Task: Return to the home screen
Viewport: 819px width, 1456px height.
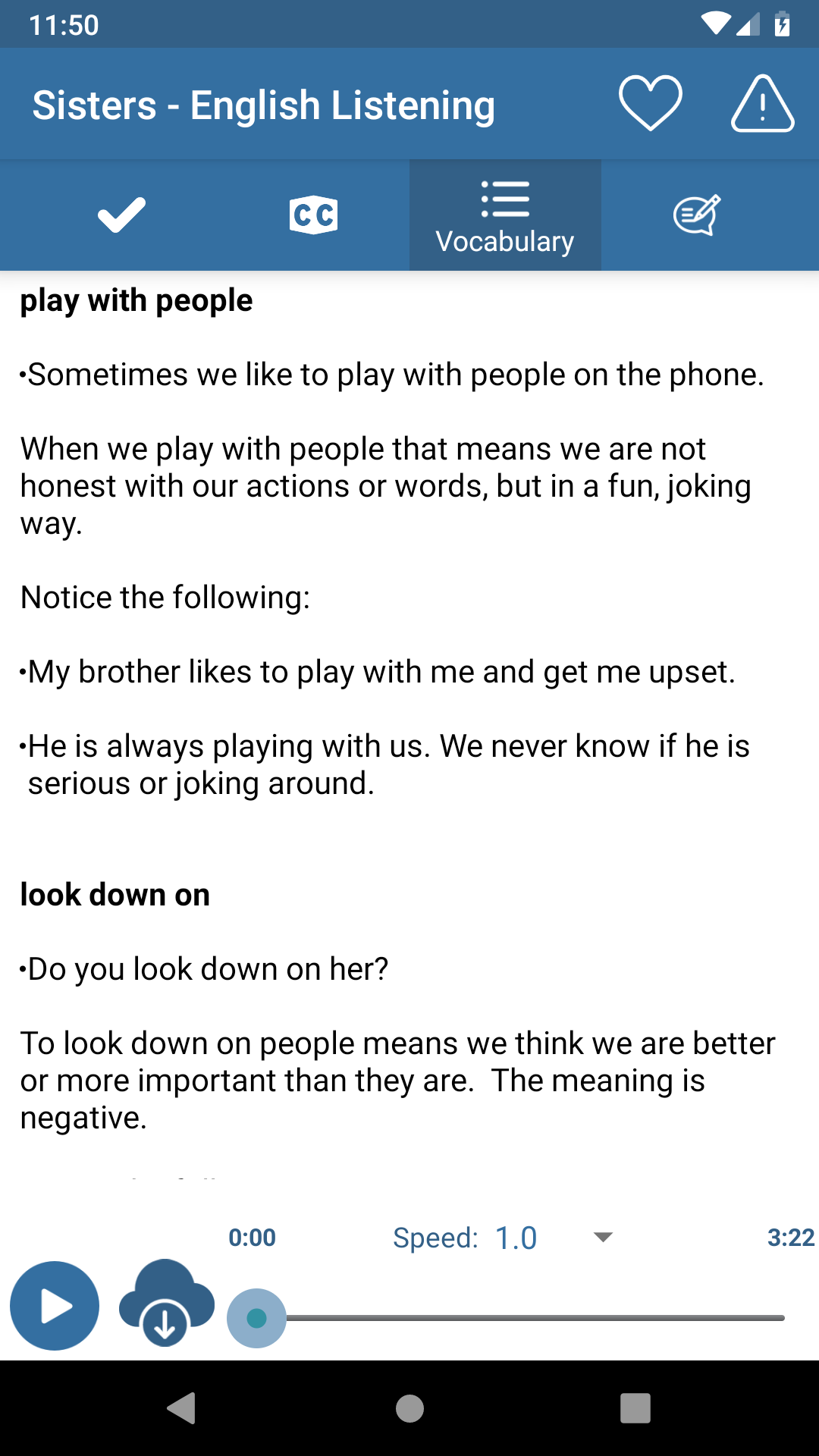Action: click(409, 1408)
